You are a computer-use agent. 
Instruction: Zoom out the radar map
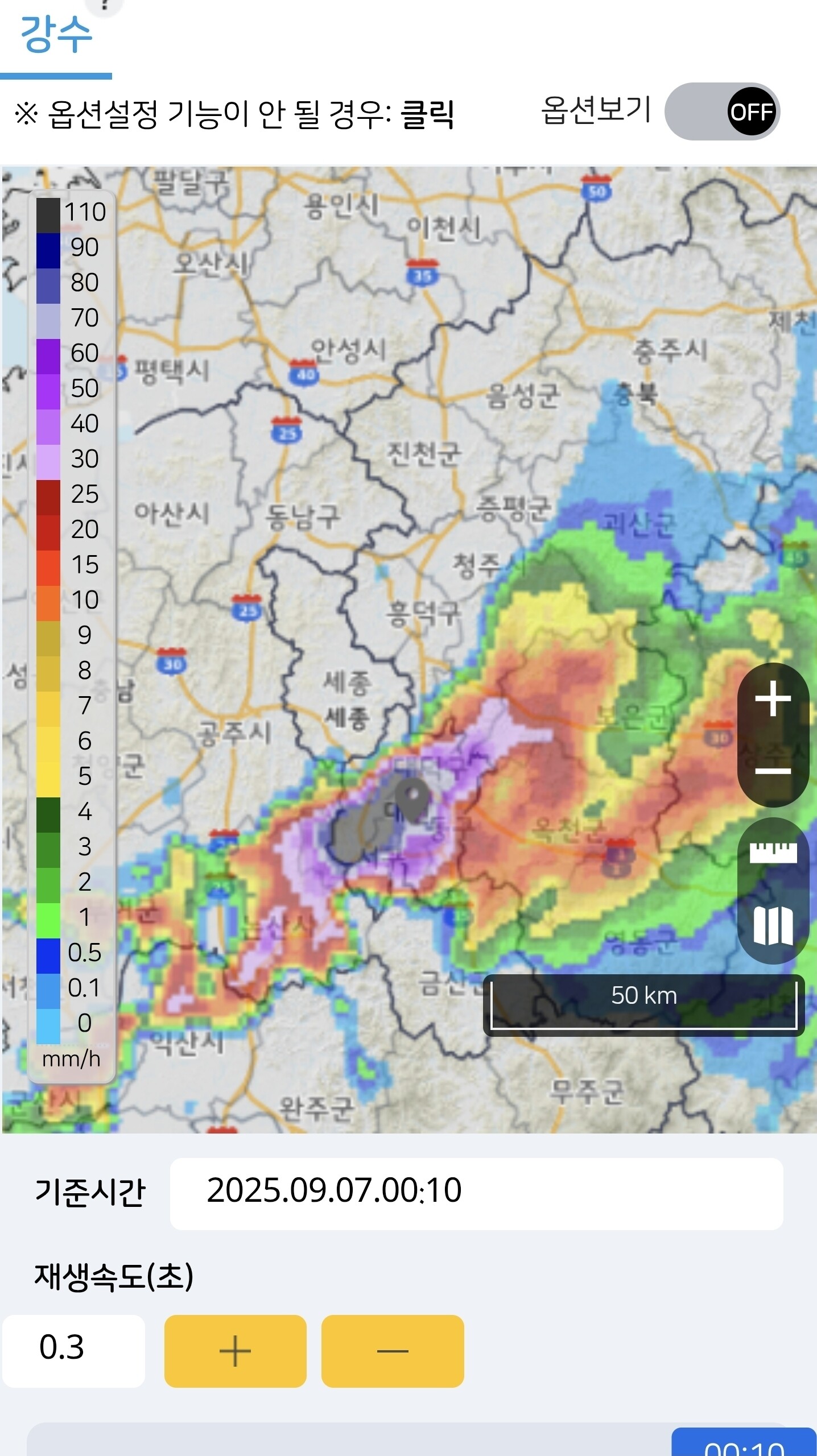773,771
